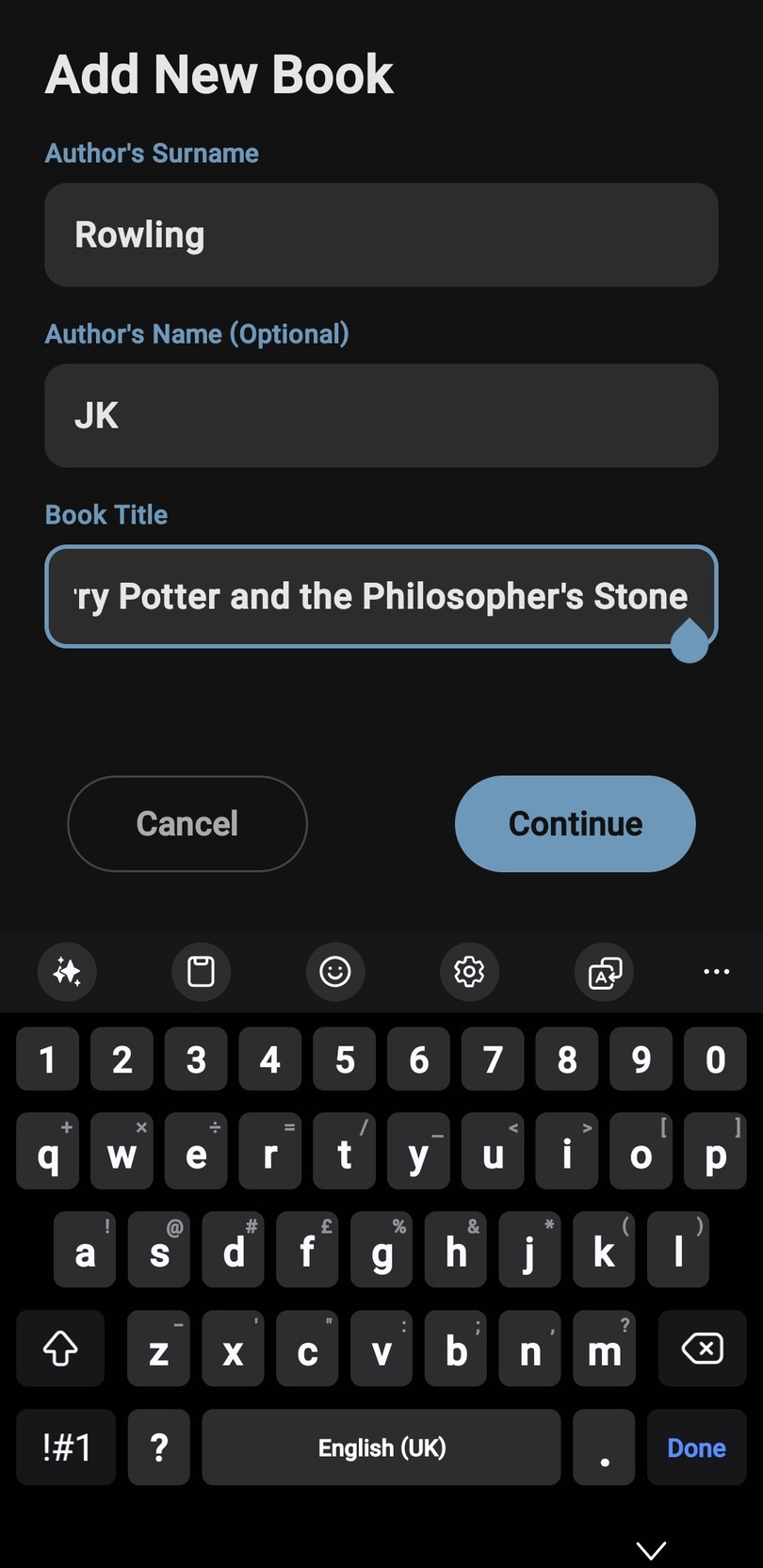Open the keyboard clipboard
Image resolution: width=763 pixels, height=1568 pixels.
click(201, 971)
